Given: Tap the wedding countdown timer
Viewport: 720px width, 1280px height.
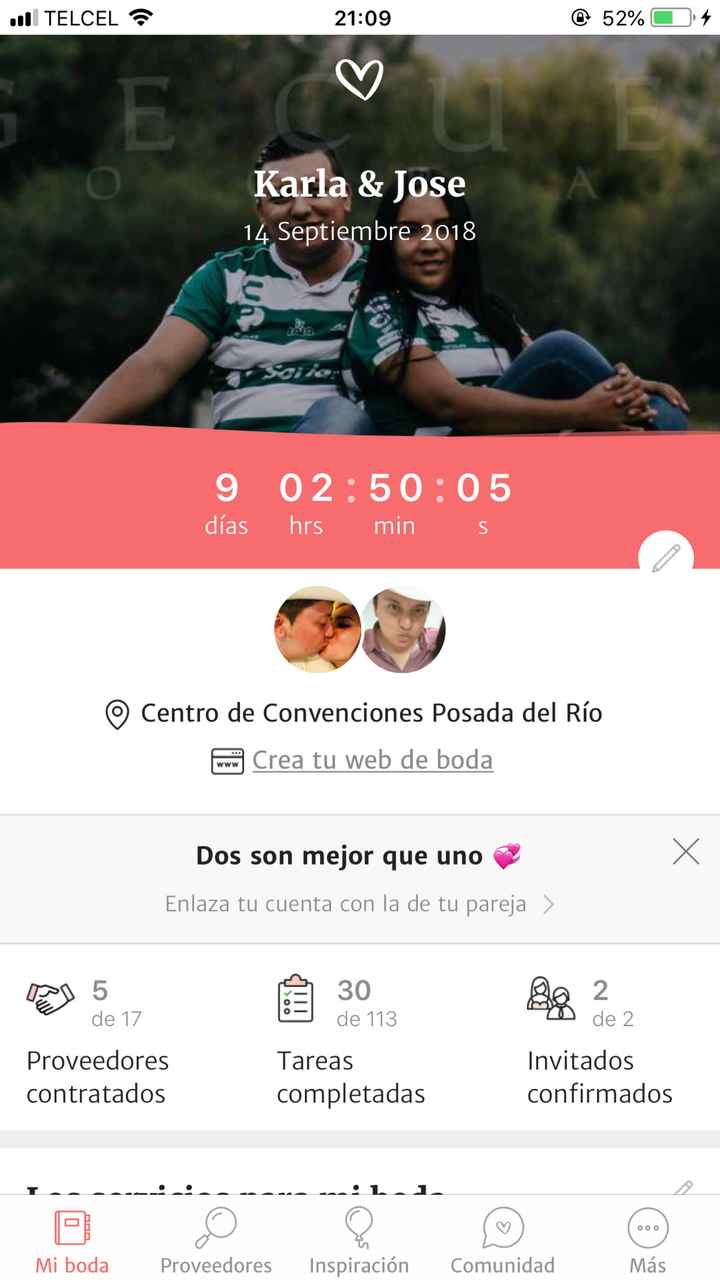Looking at the screenshot, I should 360,490.
